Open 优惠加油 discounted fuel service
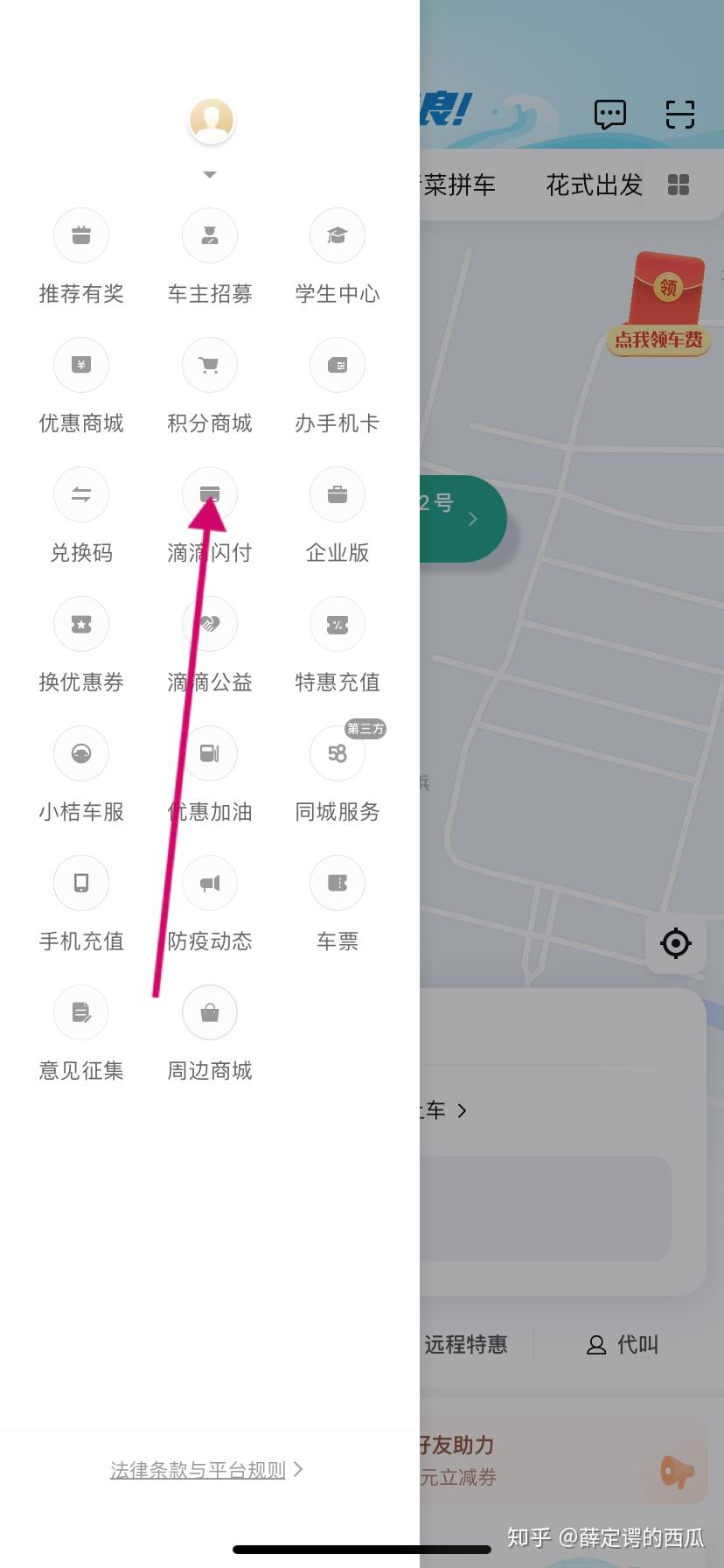Viewport: 724px width, 1568px height. click(x=209, y=753)
